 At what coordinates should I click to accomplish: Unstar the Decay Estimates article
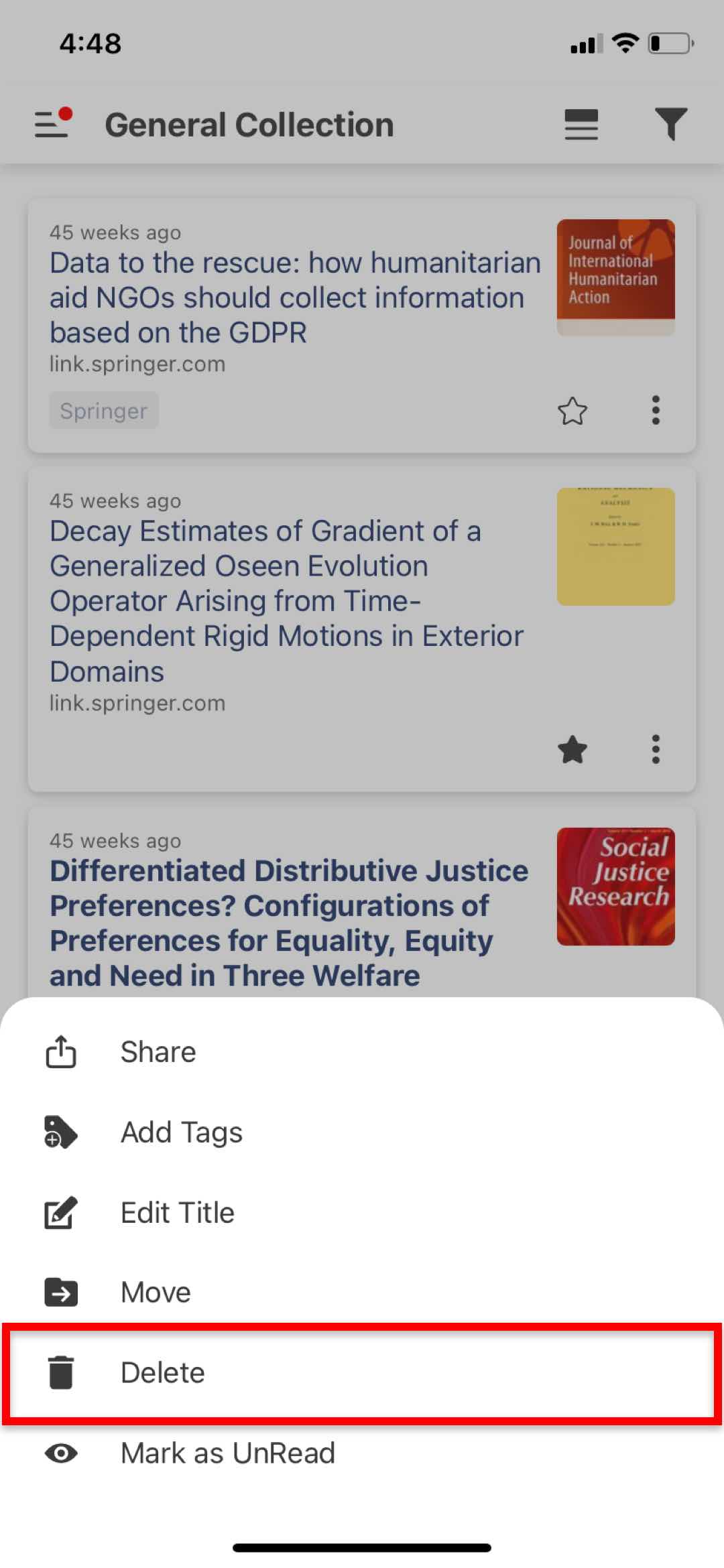coord(572,749)
